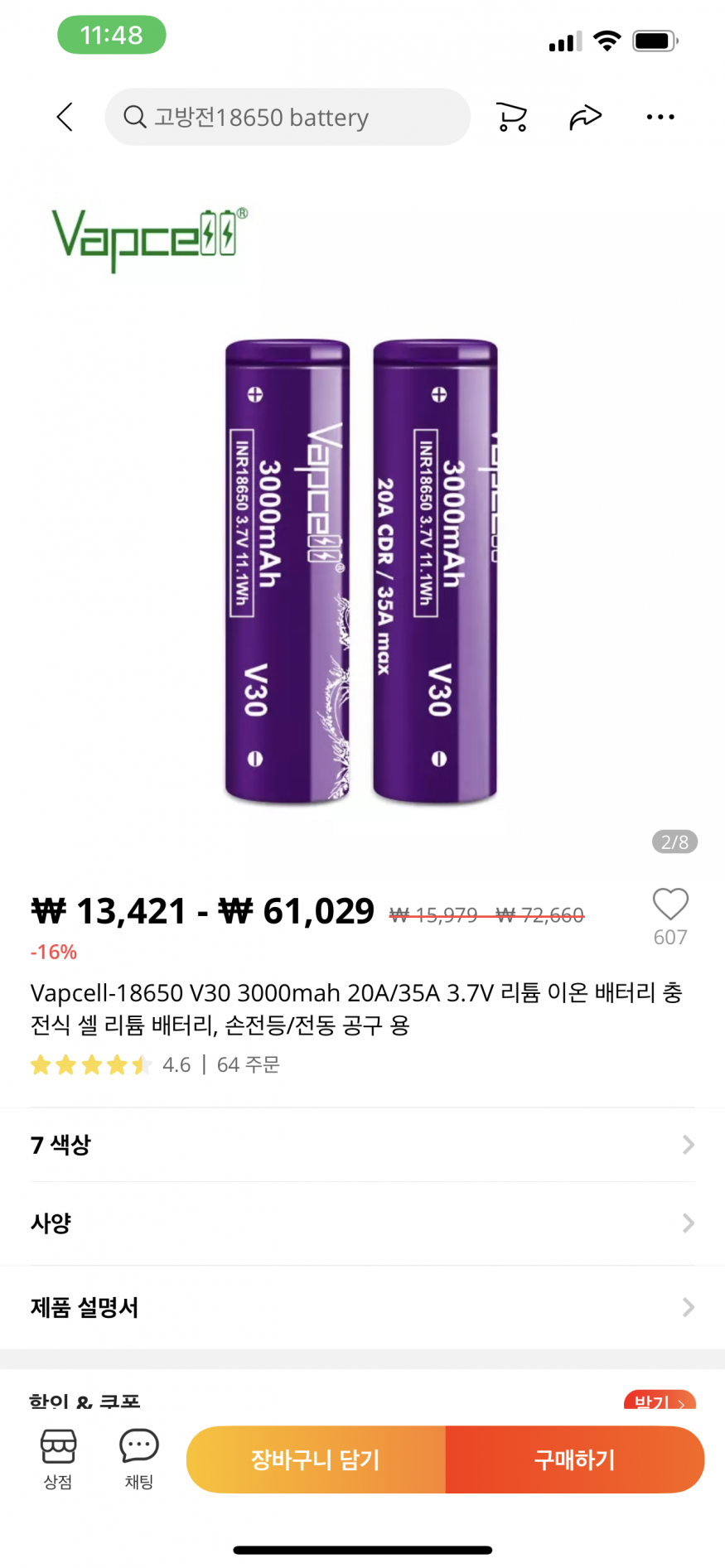Screen dimensions: 725x1568
Task: Open the 사양 specifications row
Action: pos(362,1223)
